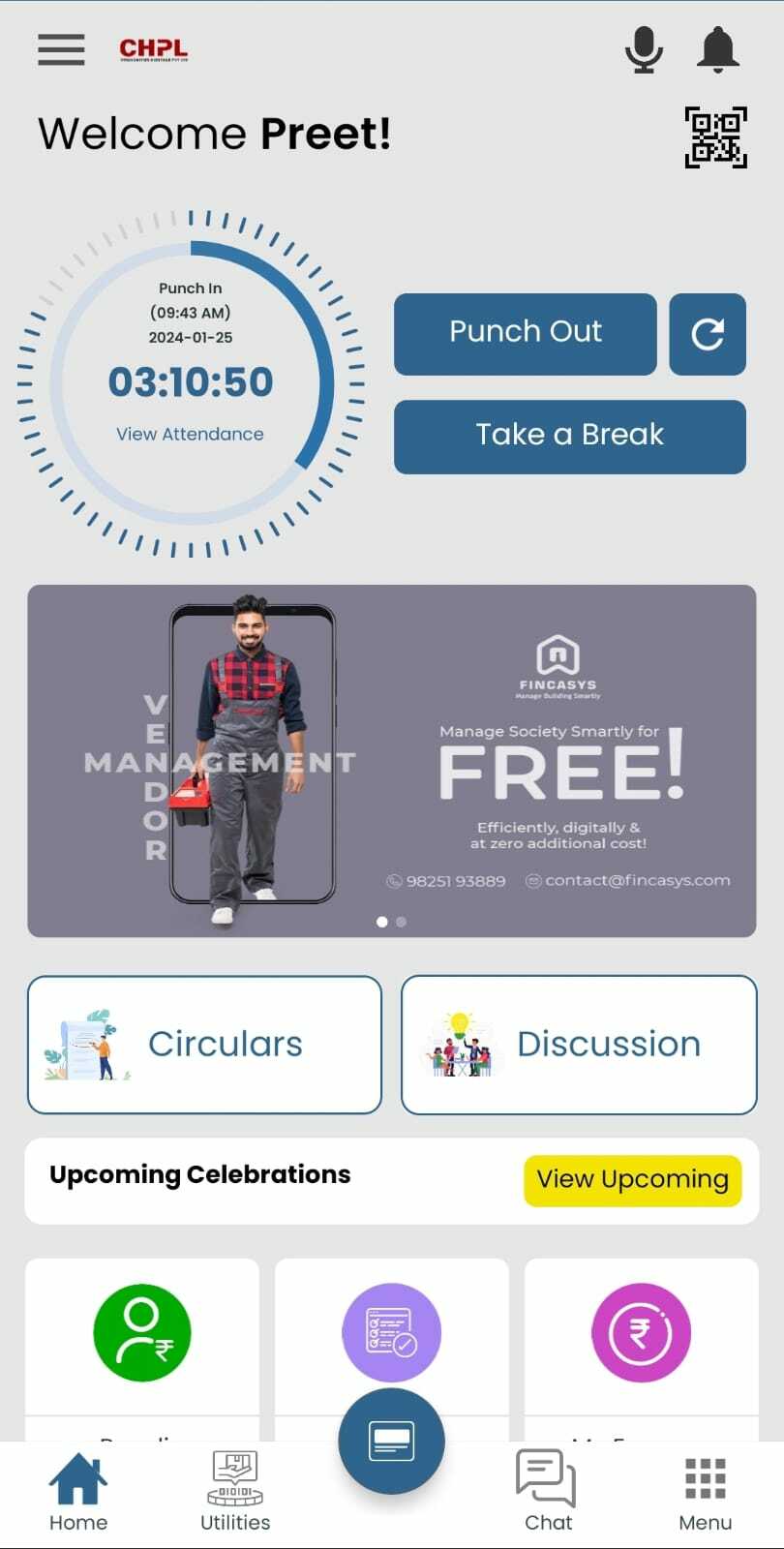Open the QR code scanner
784x1549 pixels.
pyautogui.click(x=716, y=137)
